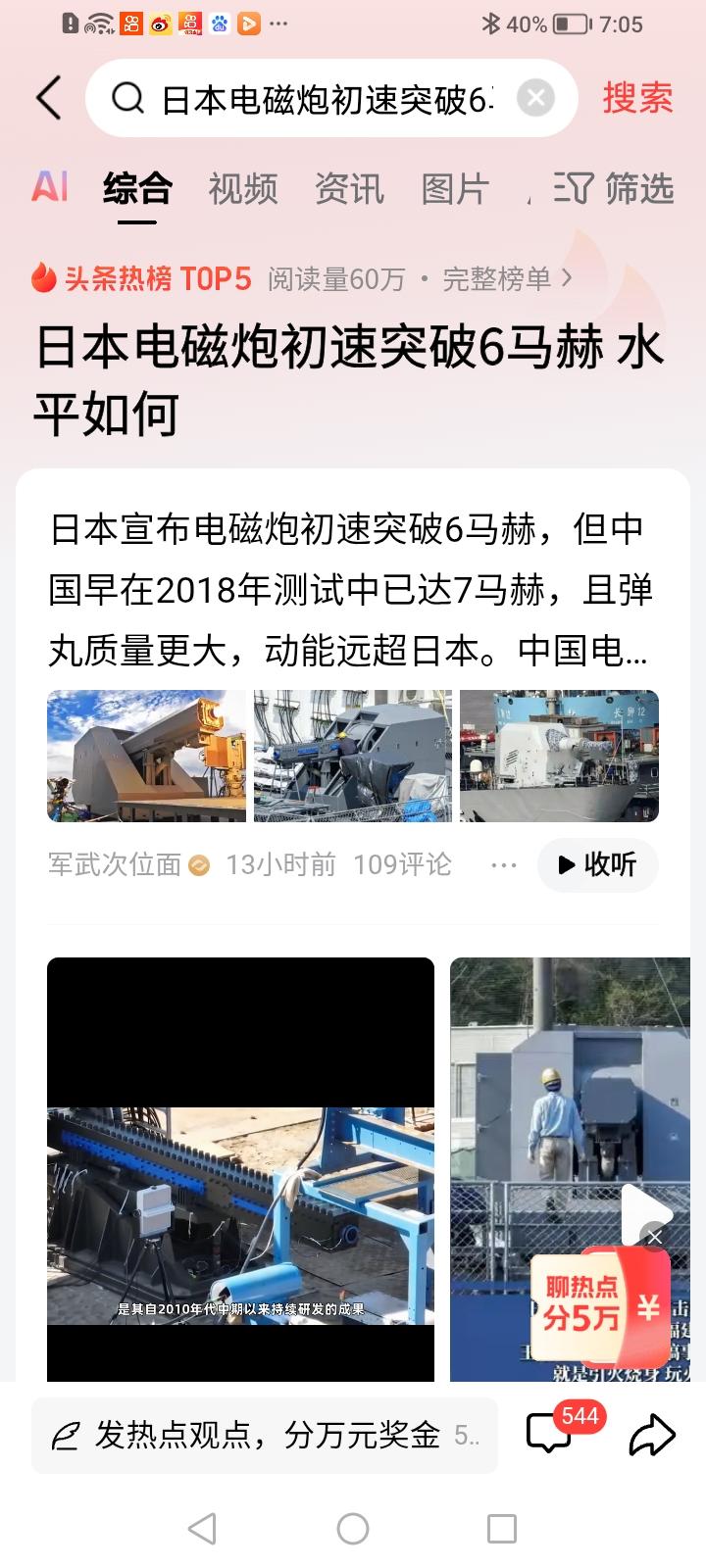Dismiss the 聊热点分5万 promo with its X

[x=655, y=1238]
